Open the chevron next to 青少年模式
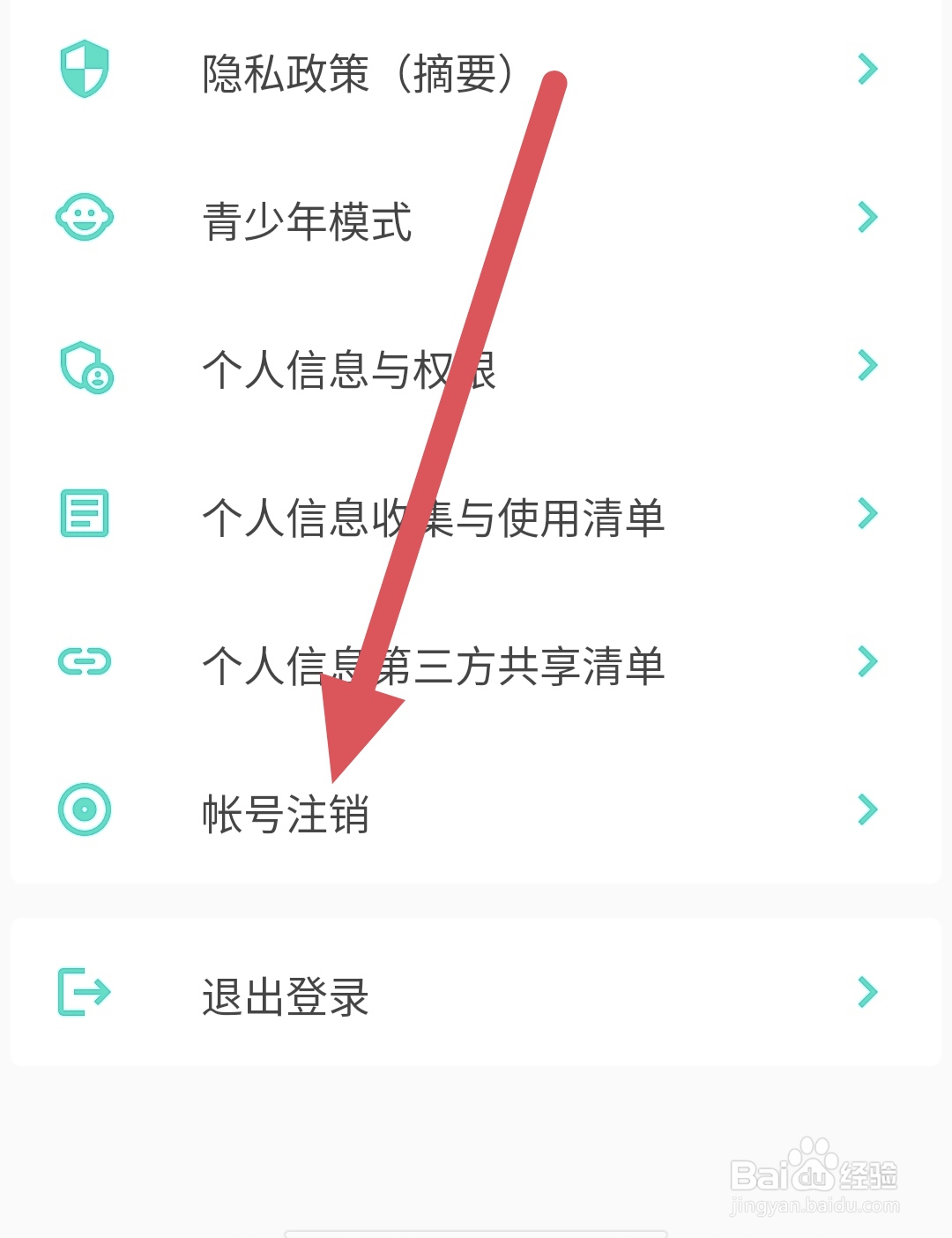The width and height of the screenshot is (952, 1238). pos(866,218)
